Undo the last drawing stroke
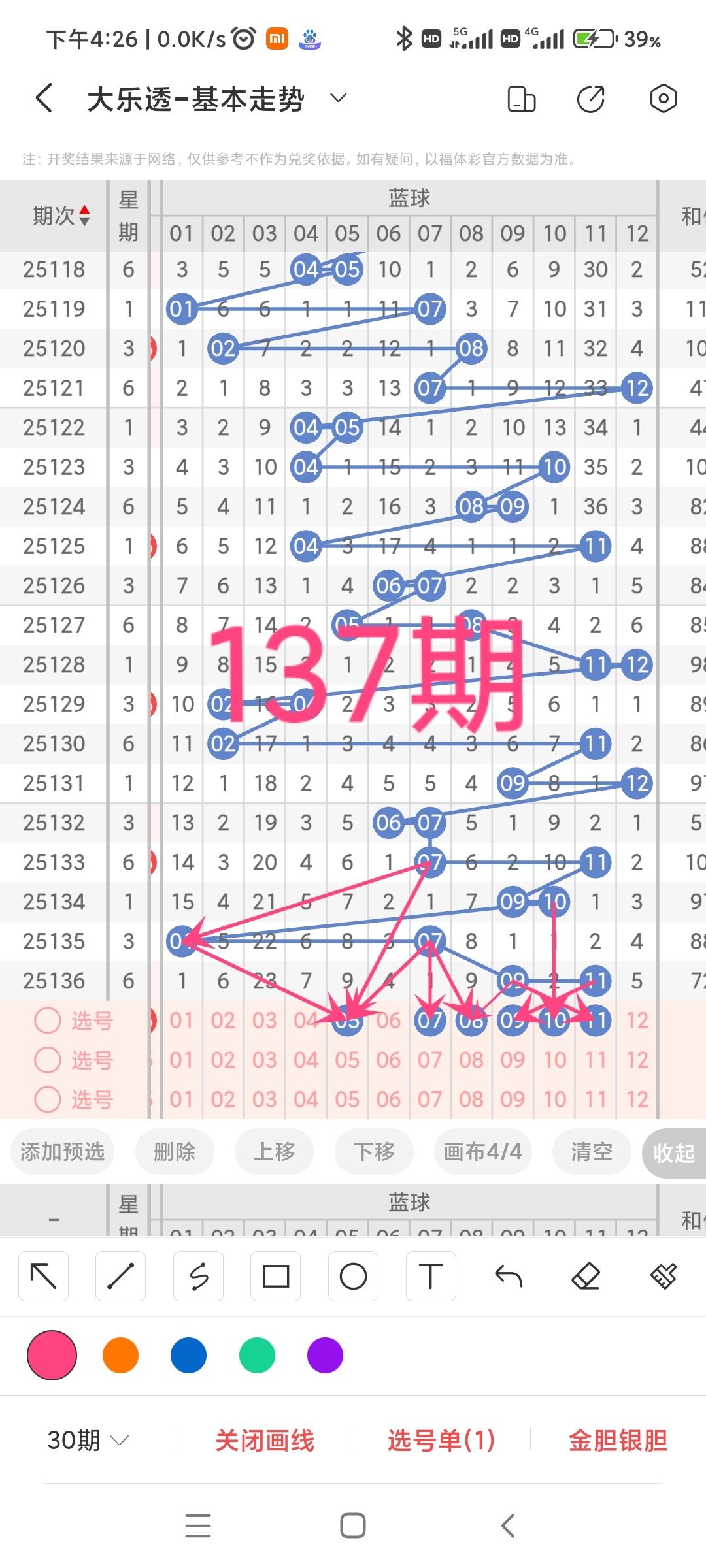 pyautogui.click(x=509, y=1276)
